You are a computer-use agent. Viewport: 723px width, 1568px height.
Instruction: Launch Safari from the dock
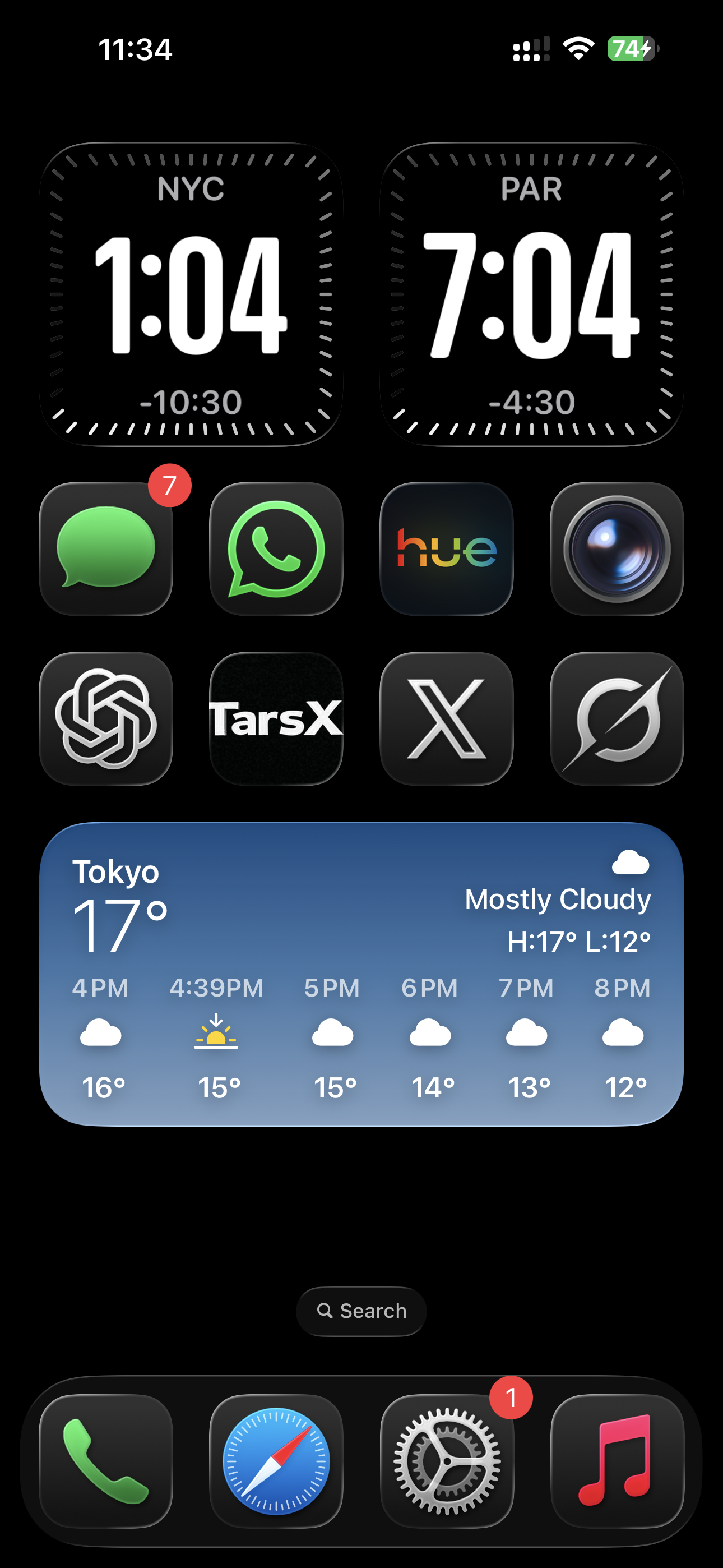coord(276,1461)
